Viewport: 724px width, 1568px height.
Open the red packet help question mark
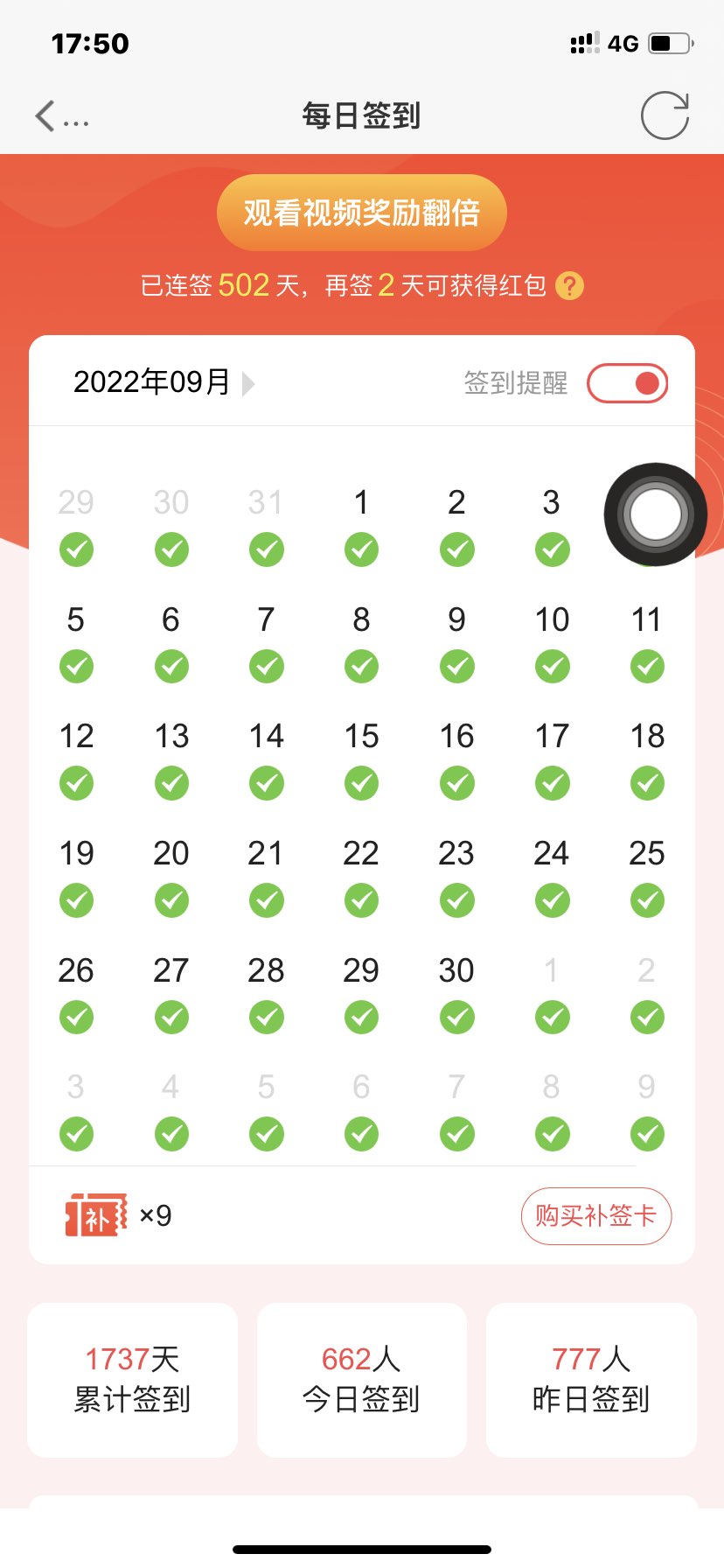coord(569,286)
